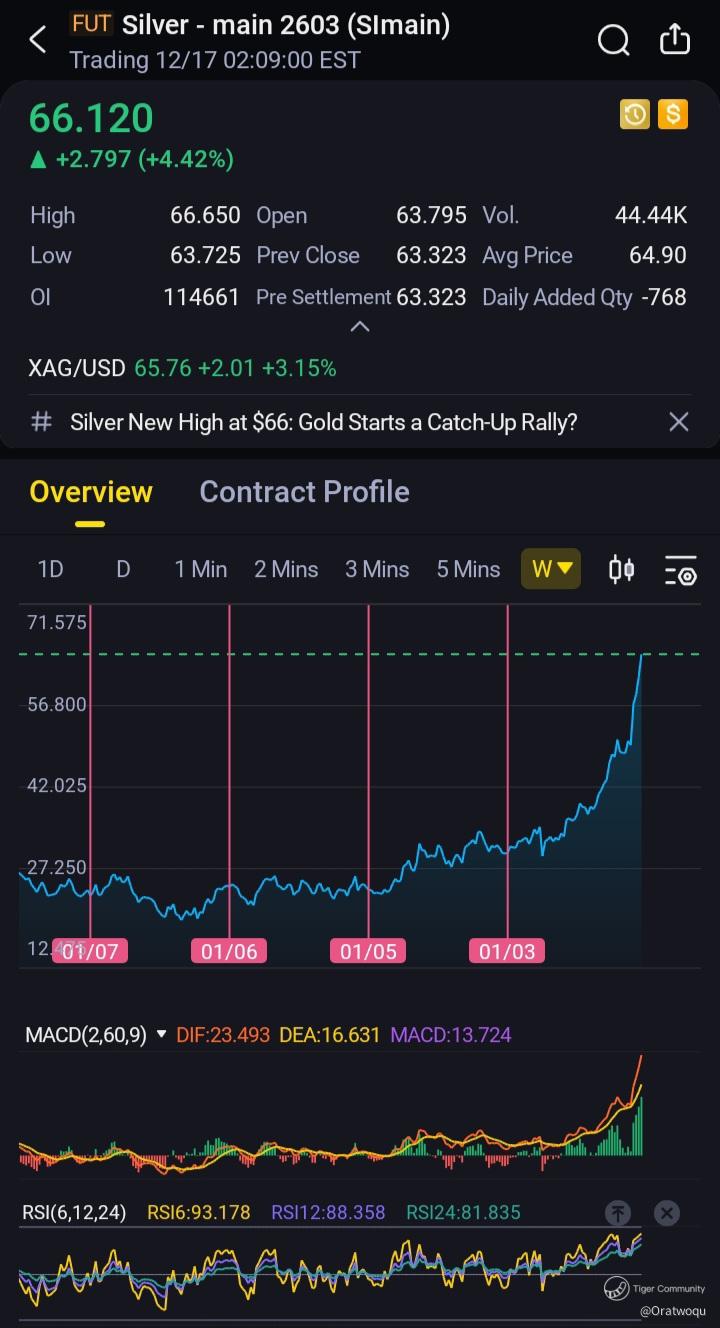Open the Silver New High at $66 topic

click(323, 422)
